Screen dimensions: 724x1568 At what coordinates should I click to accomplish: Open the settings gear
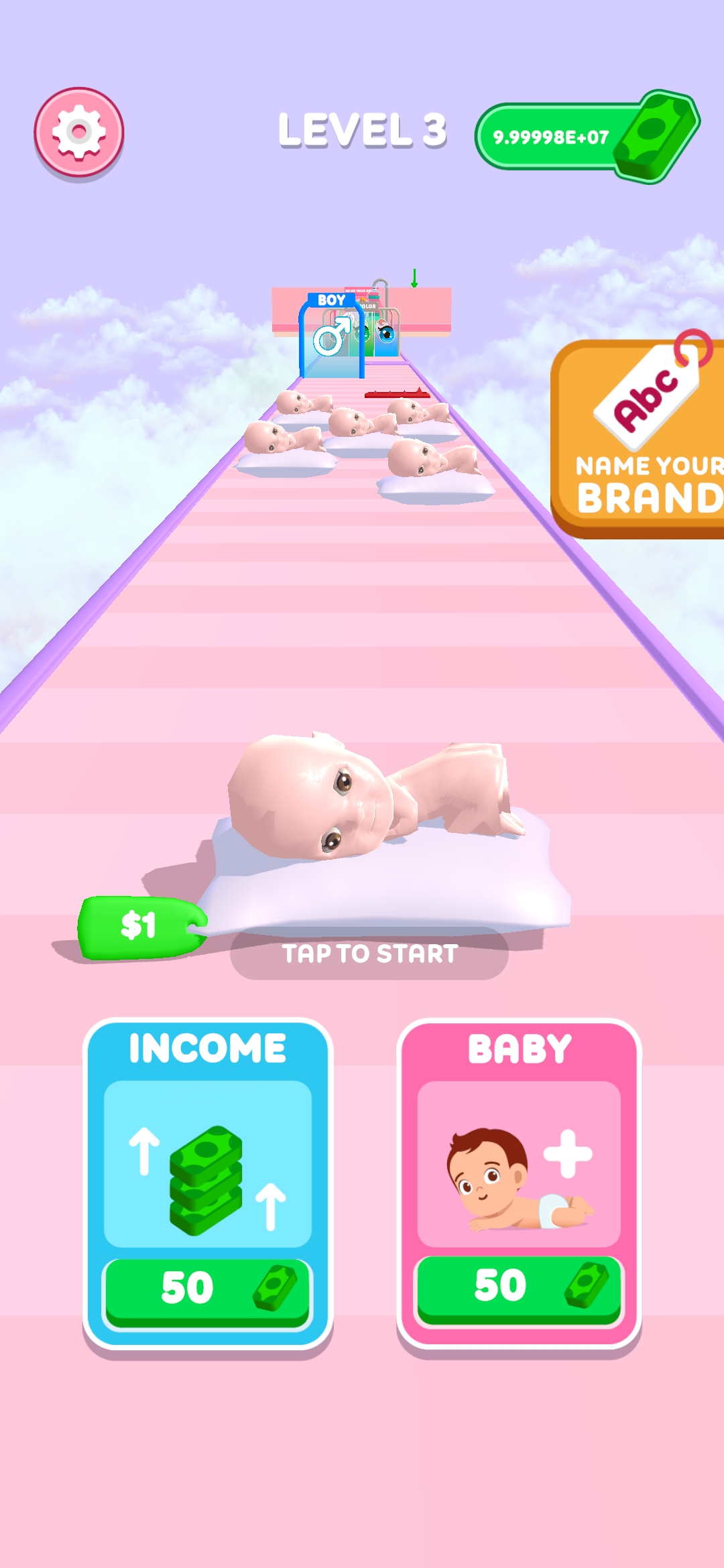pyautogui.click(x=79, y=133)
